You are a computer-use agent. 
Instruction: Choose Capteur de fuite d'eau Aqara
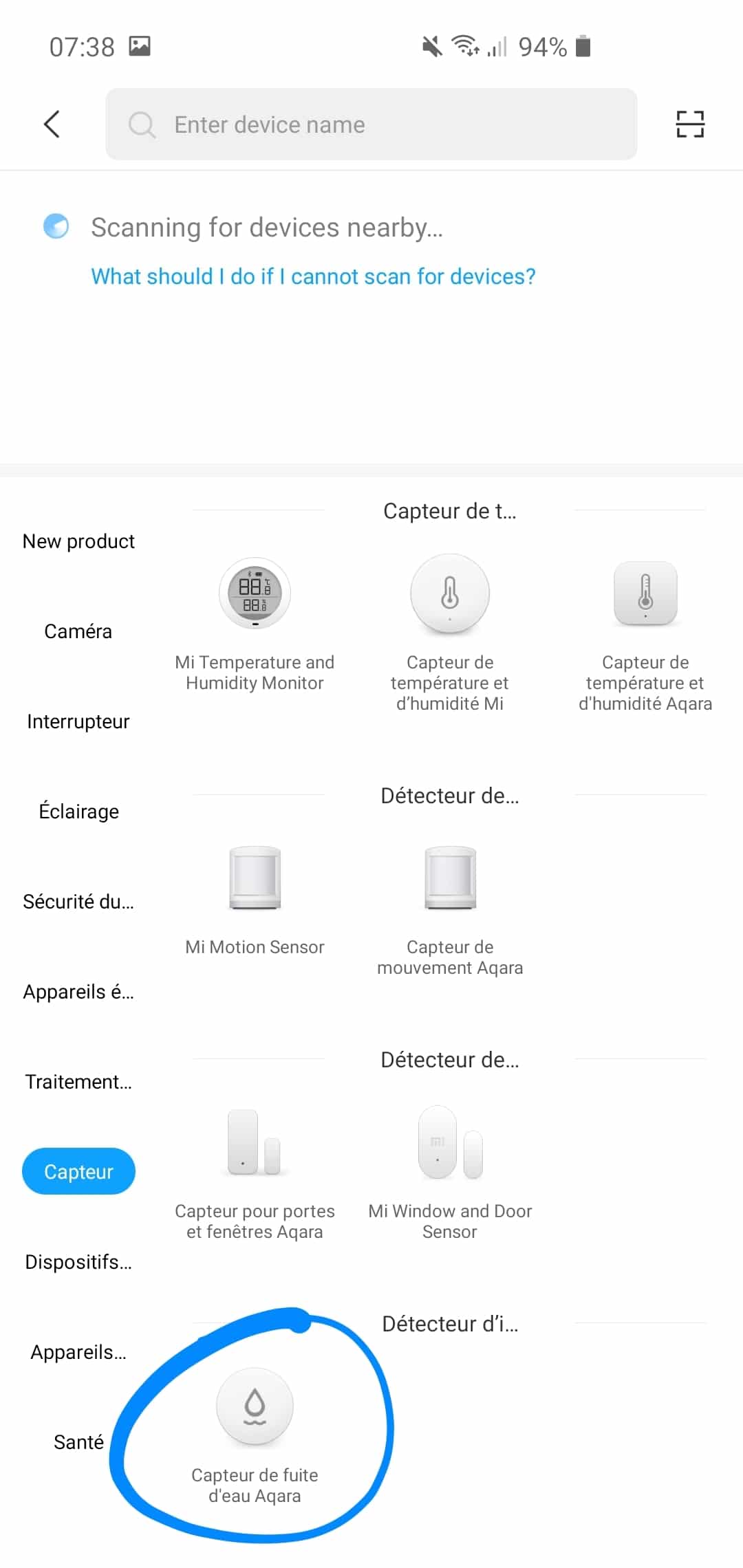click(255, 1436)
